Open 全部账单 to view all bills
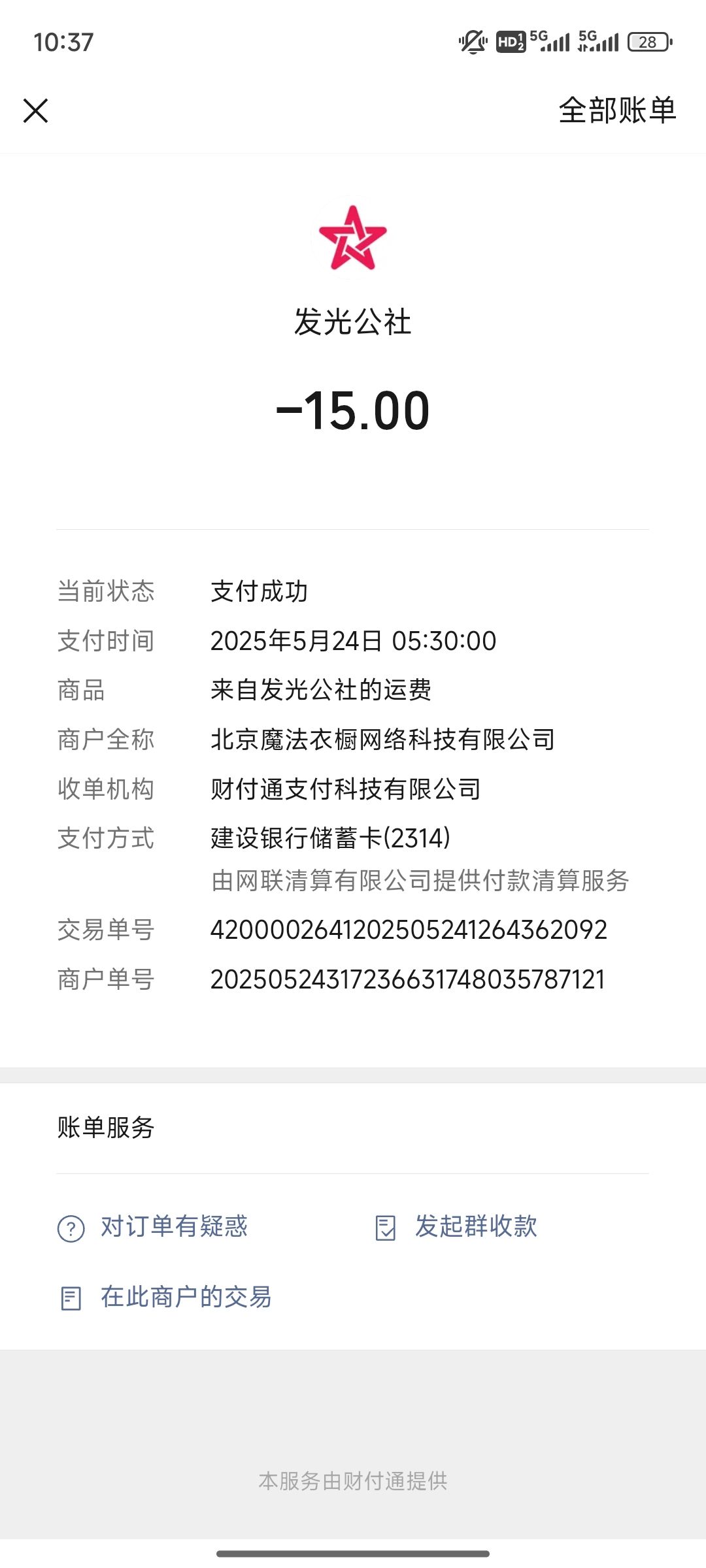The width and height of the screenshot is (706, 1568). pos(617,110)
